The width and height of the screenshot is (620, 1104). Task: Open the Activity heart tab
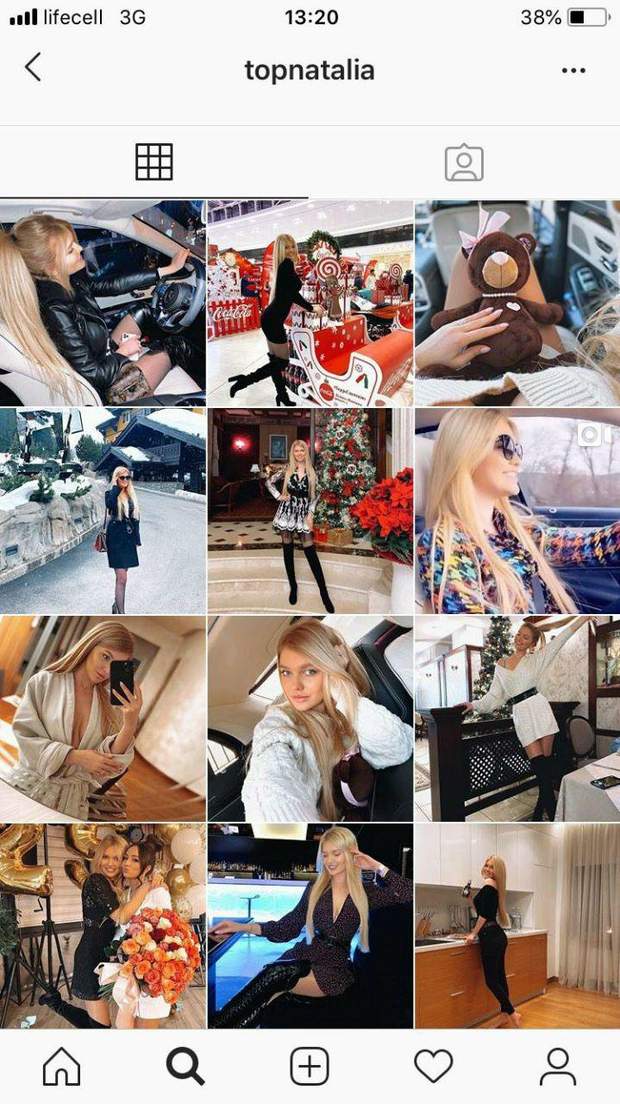pyautogui.click(x=433, y=1066)
